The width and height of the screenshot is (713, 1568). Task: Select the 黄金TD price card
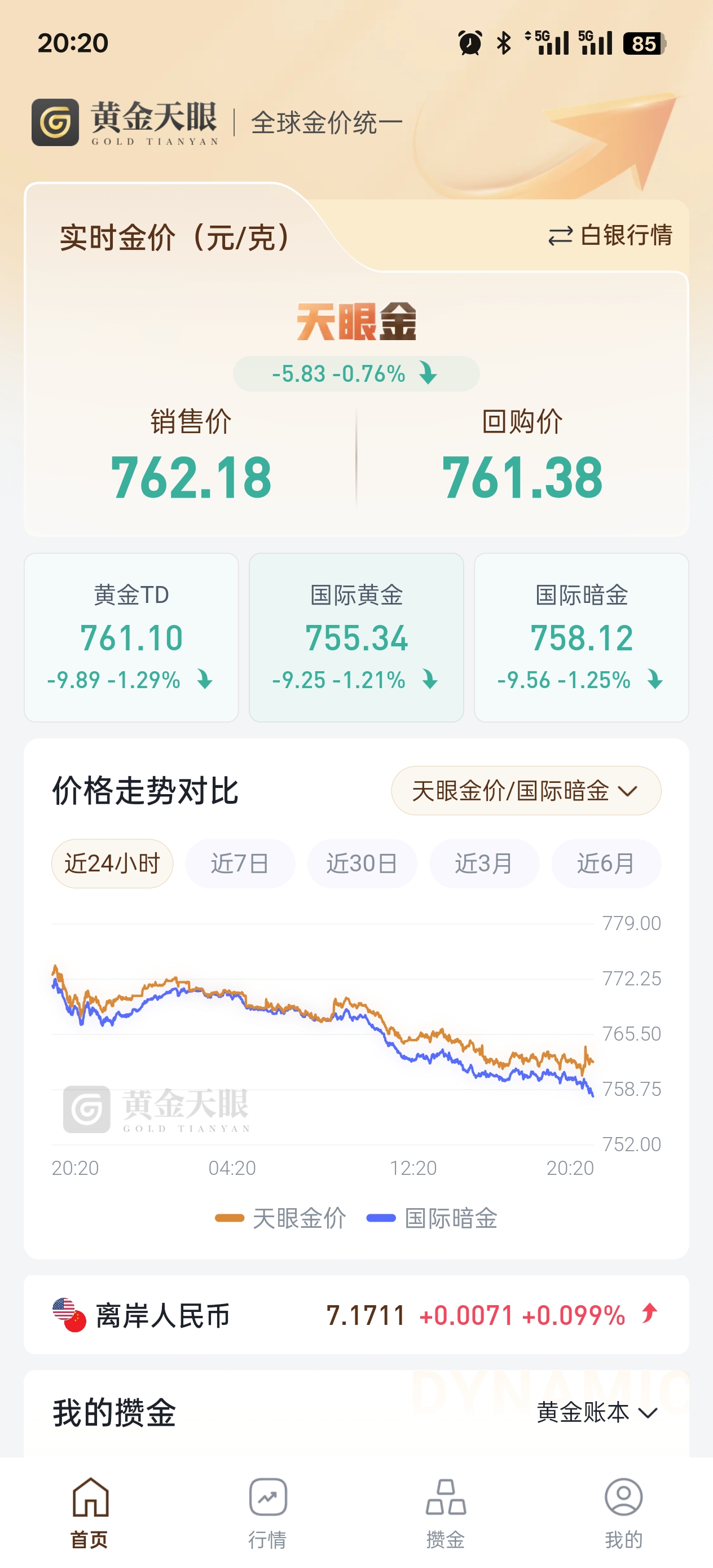click(131, 636)
